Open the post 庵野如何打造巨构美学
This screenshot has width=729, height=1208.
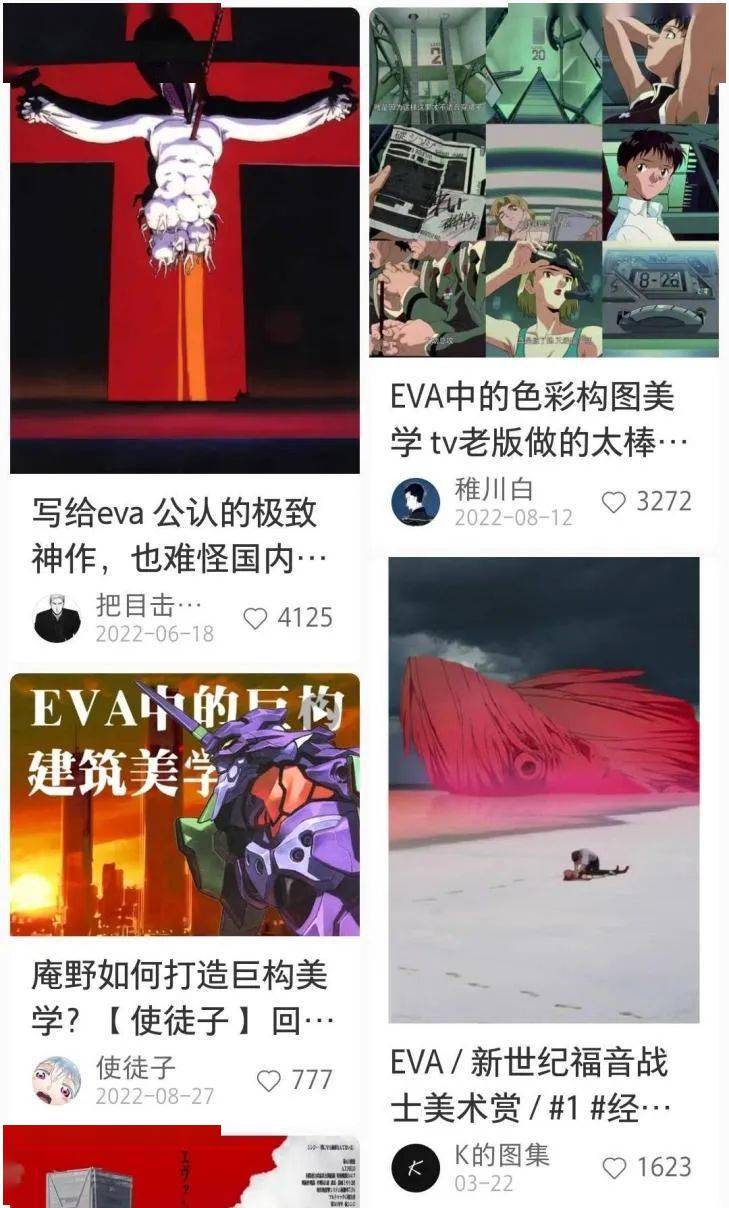coord(182,997)
